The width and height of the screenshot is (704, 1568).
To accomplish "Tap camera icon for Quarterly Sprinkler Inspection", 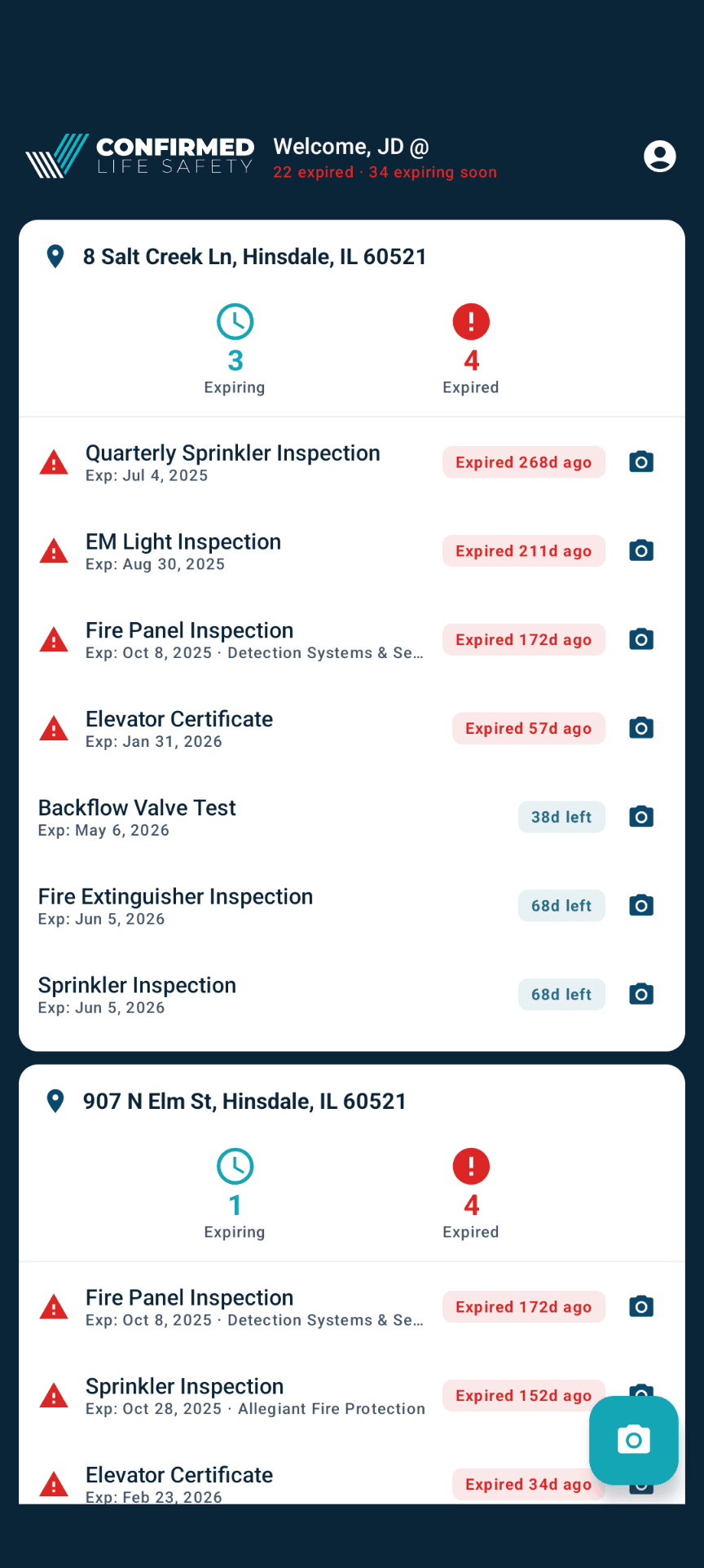I will click(x=641, y=462).
